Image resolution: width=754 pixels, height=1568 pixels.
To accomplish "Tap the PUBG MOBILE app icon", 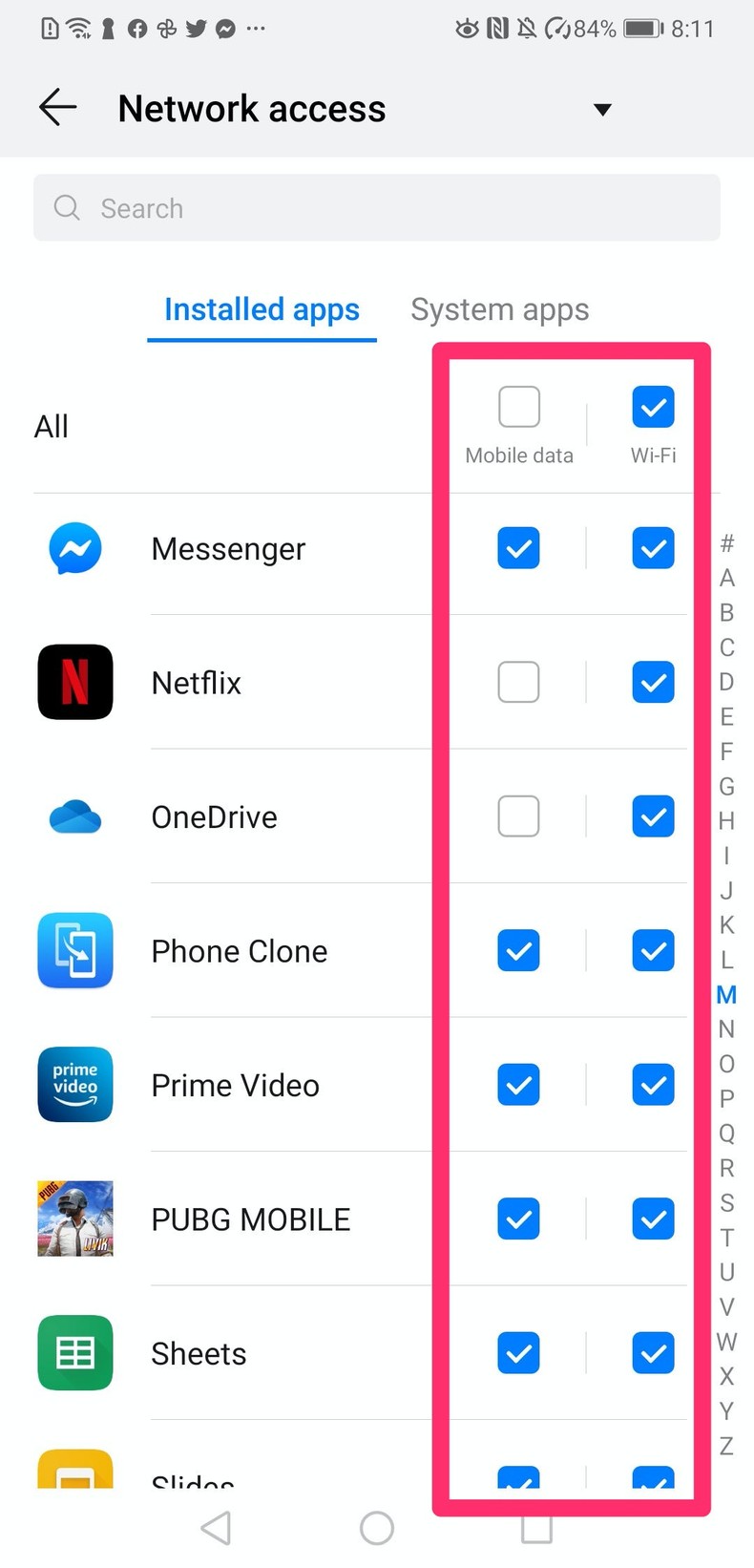I will [74, 1218].
